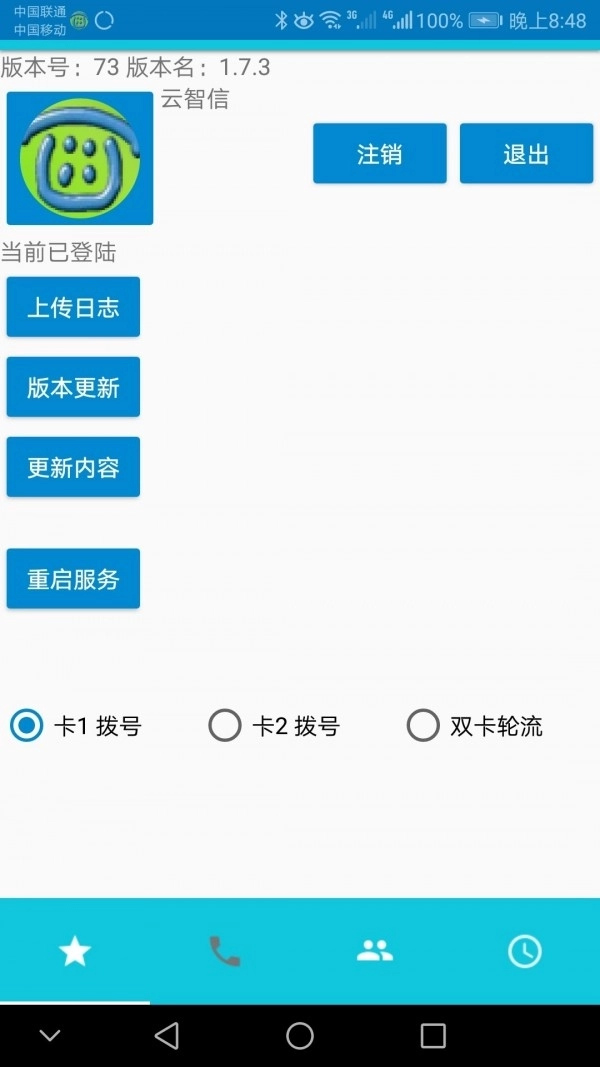Select 双卡轮流 dual-card rotation
The height and width of the screenshot is (1067, 600).
point(424,726)
